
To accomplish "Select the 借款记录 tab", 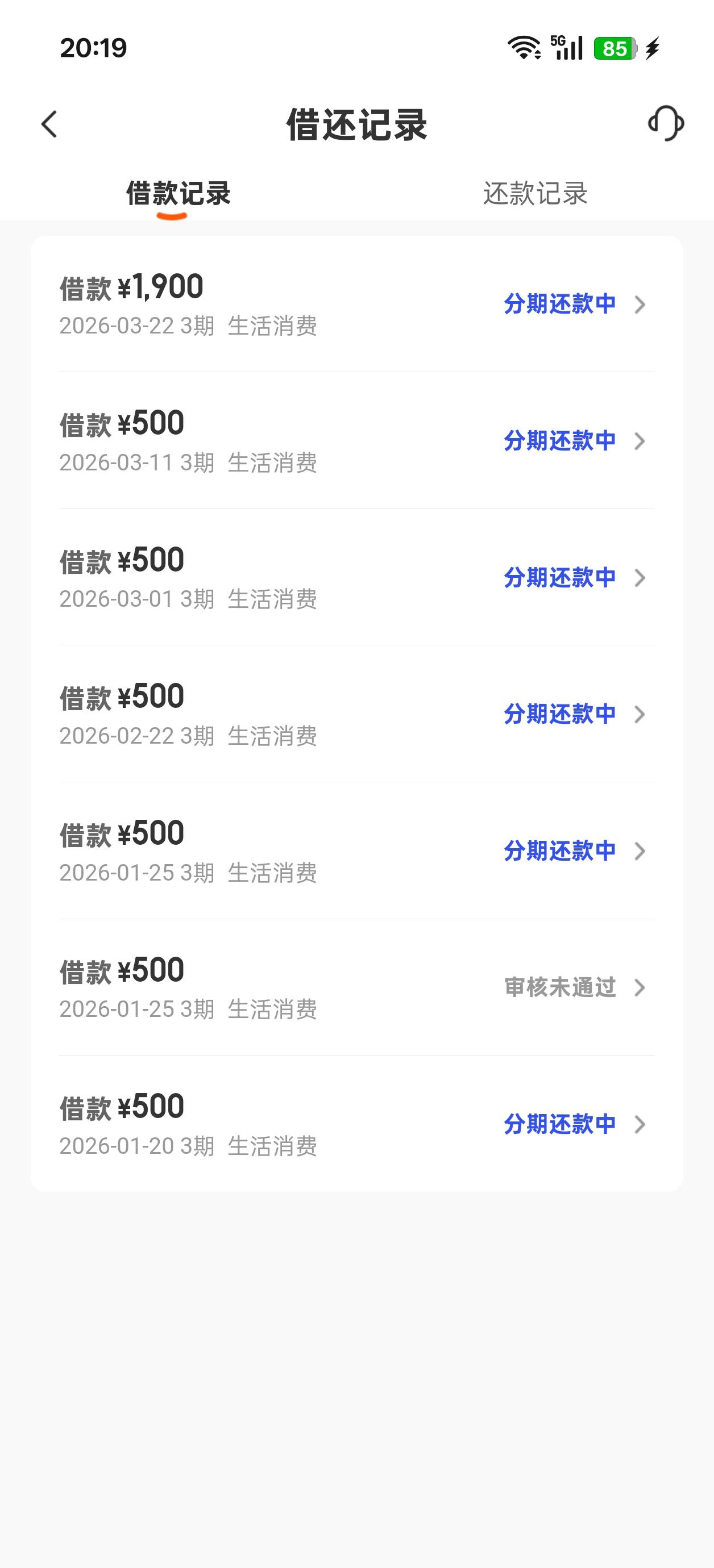I will tap(178, 194).
